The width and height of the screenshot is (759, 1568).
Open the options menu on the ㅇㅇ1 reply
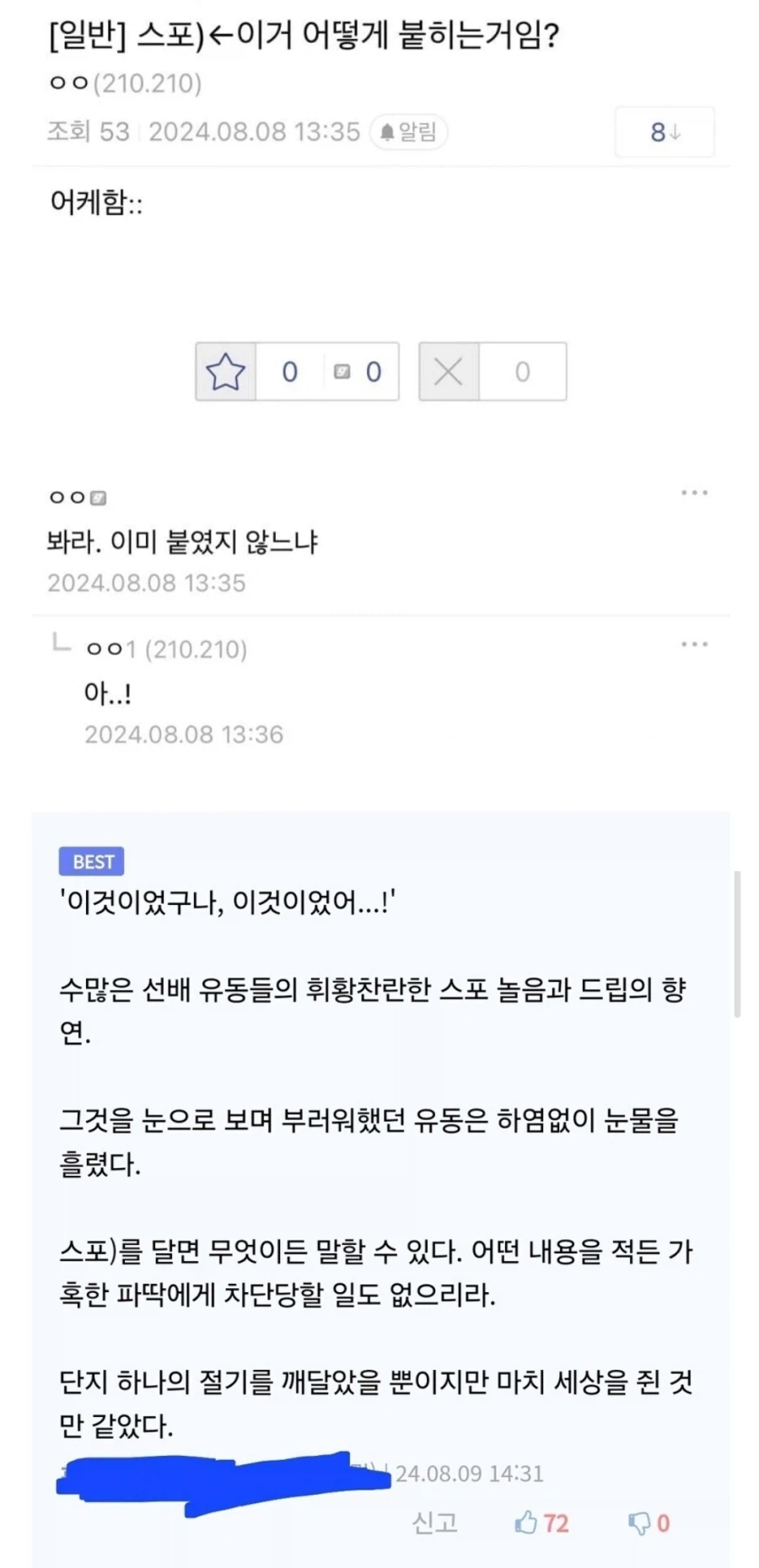tap(695, 643)
